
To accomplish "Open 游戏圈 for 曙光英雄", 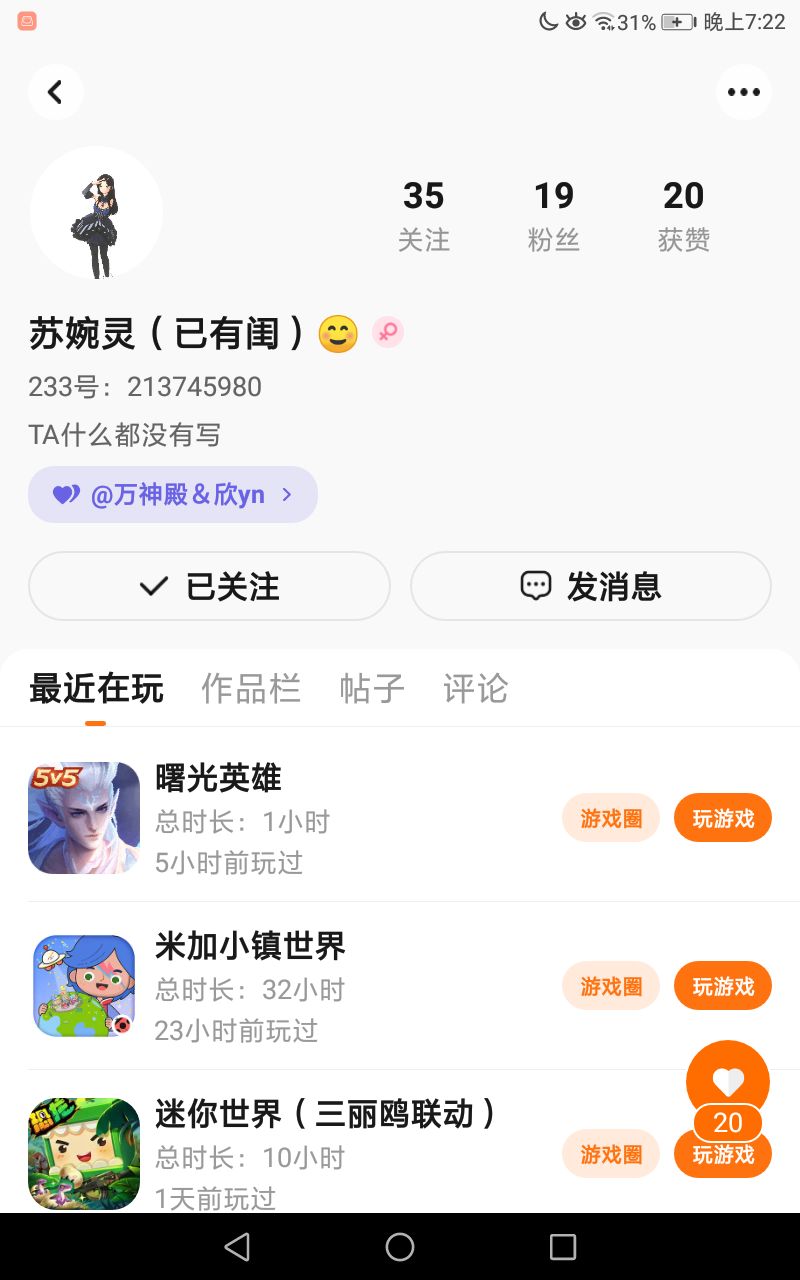I will click(611, 818).
